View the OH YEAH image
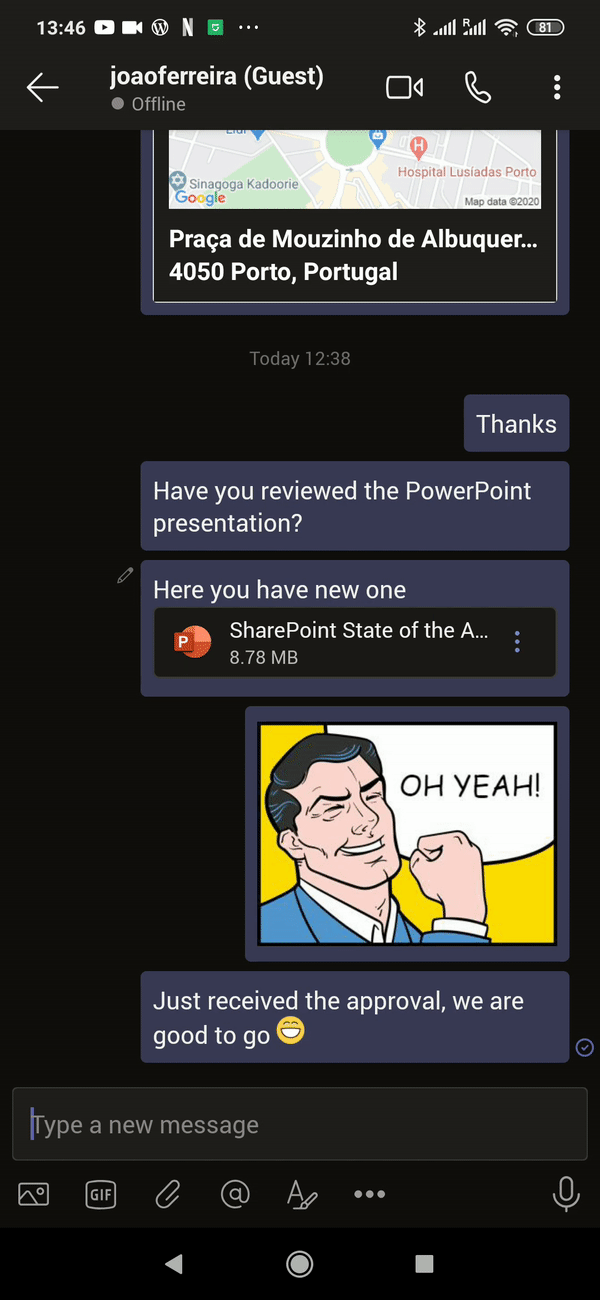Viewport: 600px width, 1300px height. pyautogui.click(x=407, y=833)
